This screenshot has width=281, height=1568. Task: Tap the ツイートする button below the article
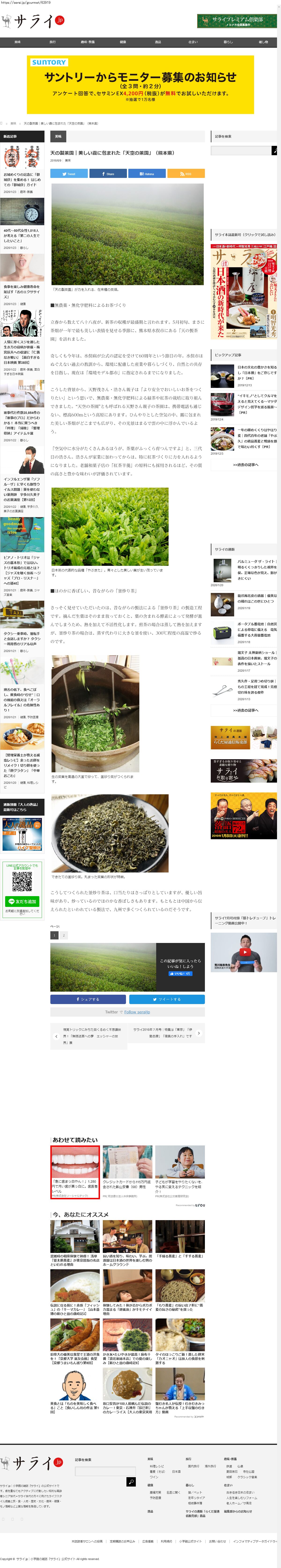click(167, 999)
